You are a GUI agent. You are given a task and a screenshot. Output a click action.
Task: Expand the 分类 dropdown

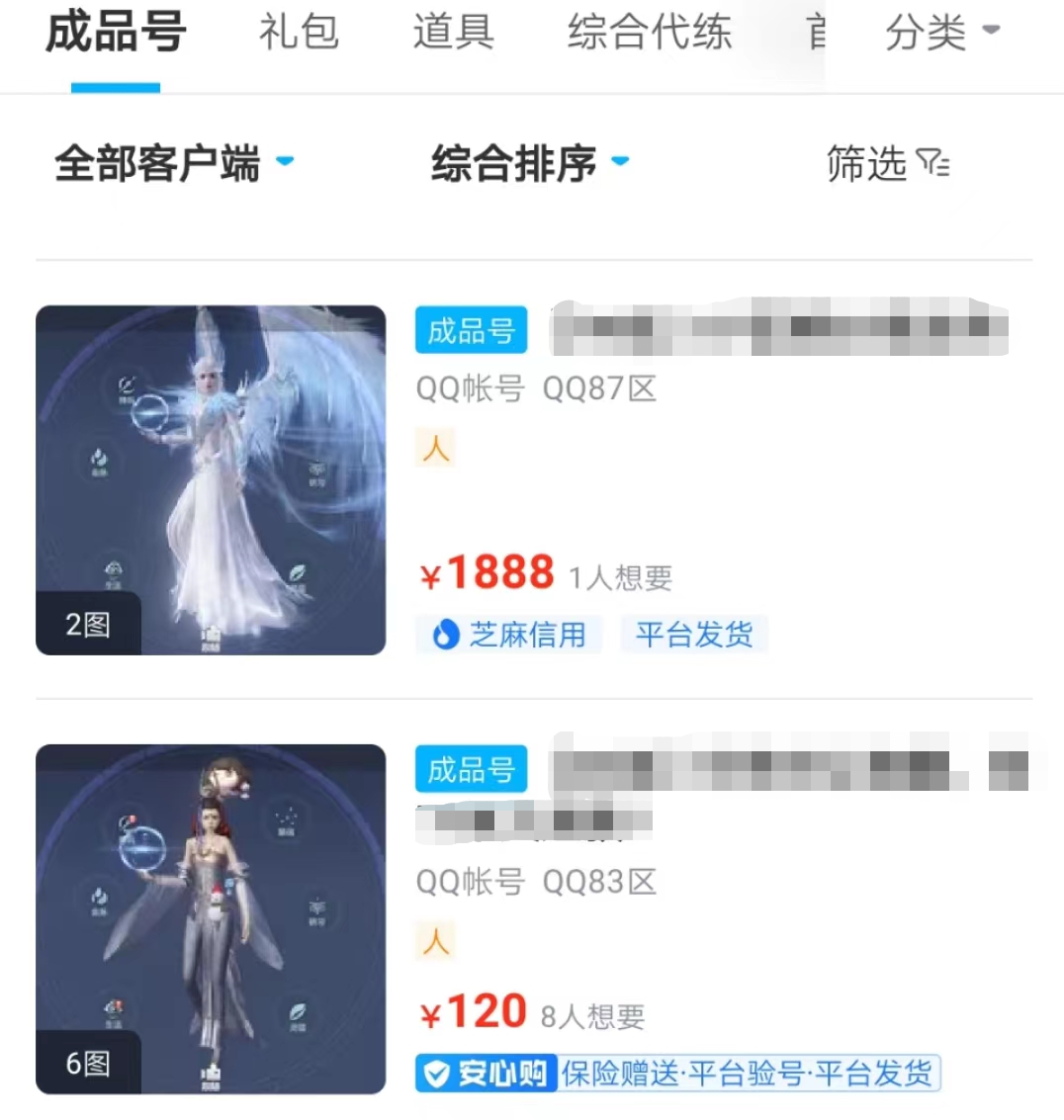pyautogui.click(x=941, y=33)
